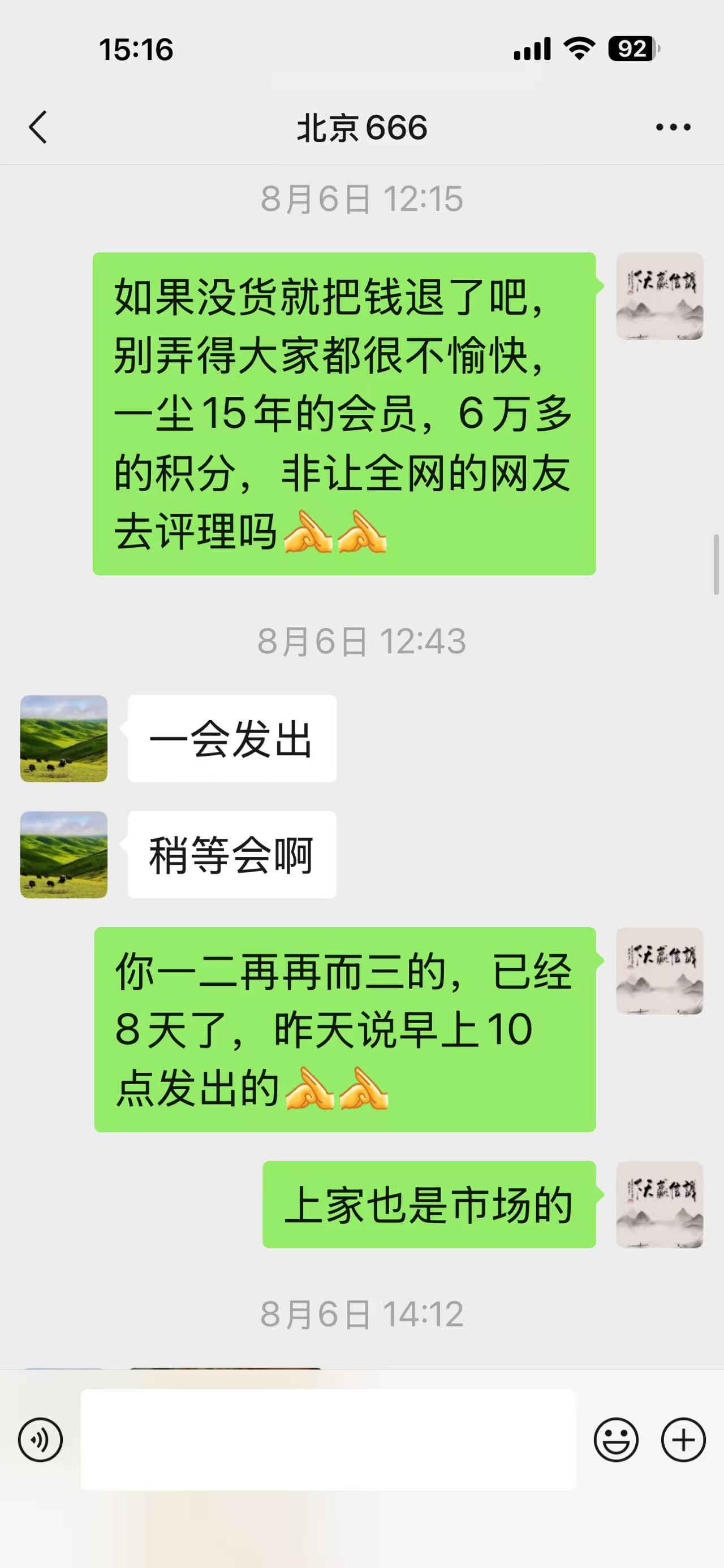Open the emoji sticker panel

[x=615, y=1440]
